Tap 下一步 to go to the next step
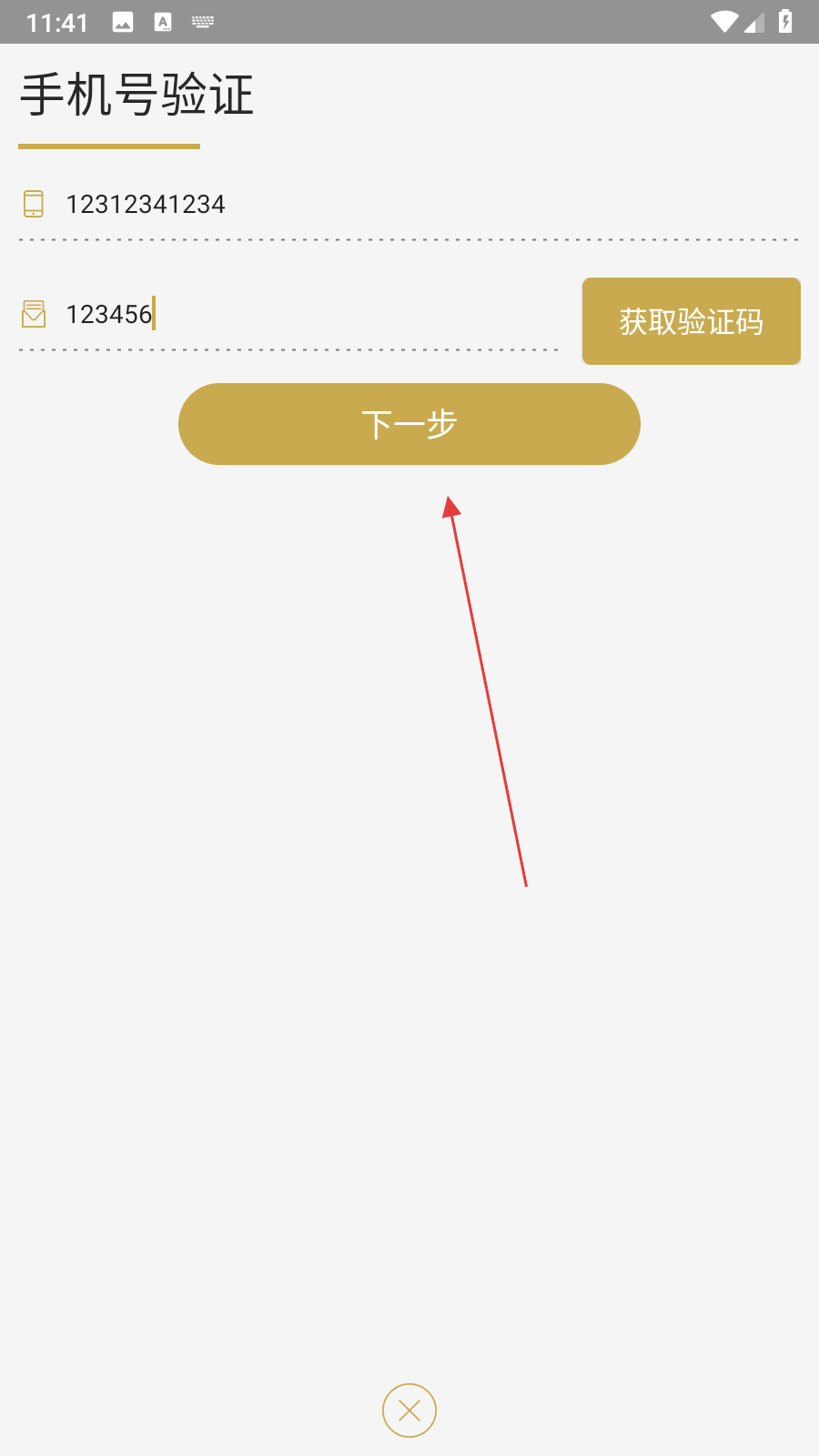This screenshot has height=1456, width=819. 409,424
